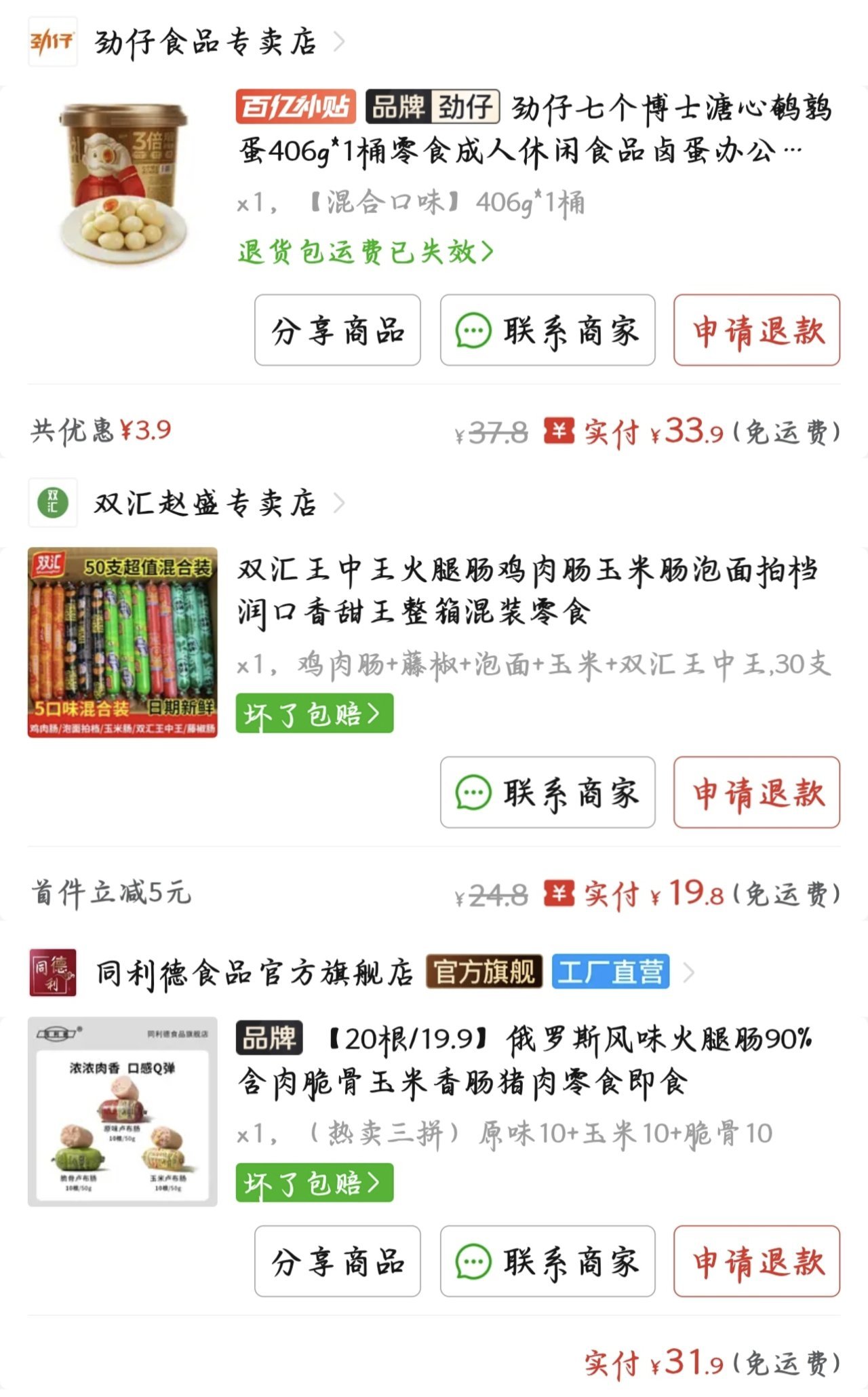Open the 同利德食品官方旗舰店 store page

click(x=254, y=973)
